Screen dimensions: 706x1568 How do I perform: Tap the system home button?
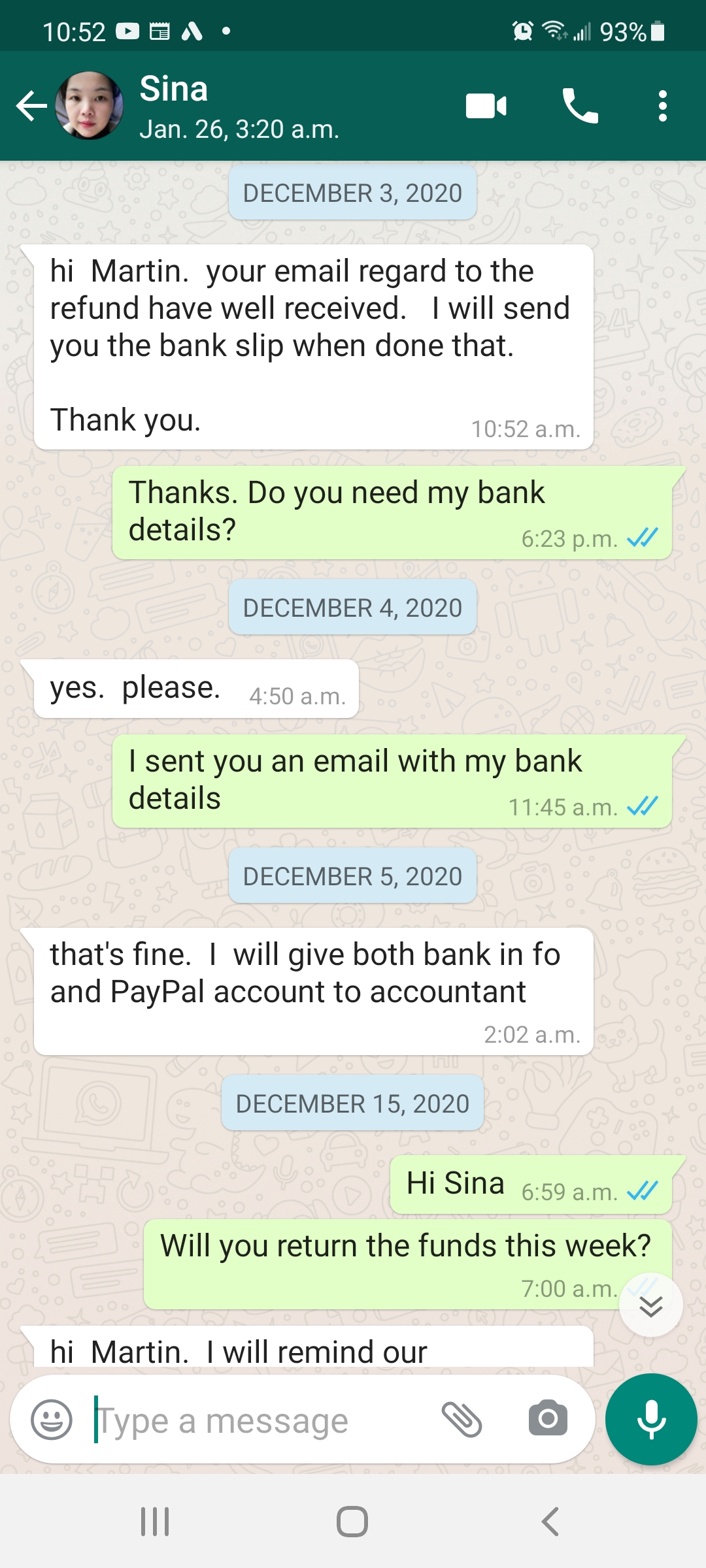click(352, 1522)
